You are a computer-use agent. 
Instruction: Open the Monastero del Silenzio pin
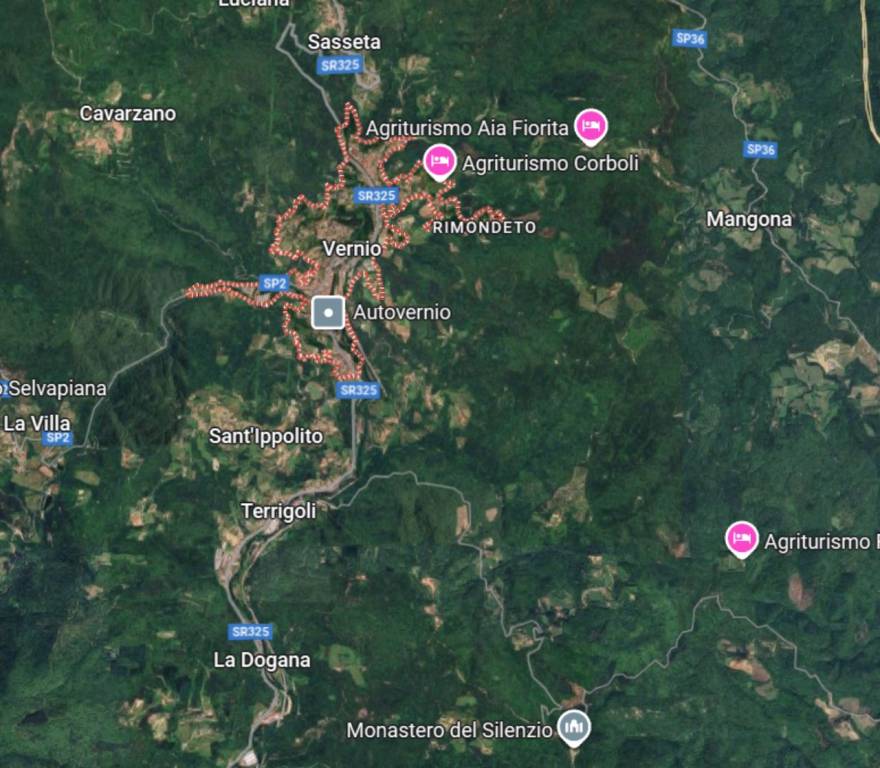click(574, 727)
